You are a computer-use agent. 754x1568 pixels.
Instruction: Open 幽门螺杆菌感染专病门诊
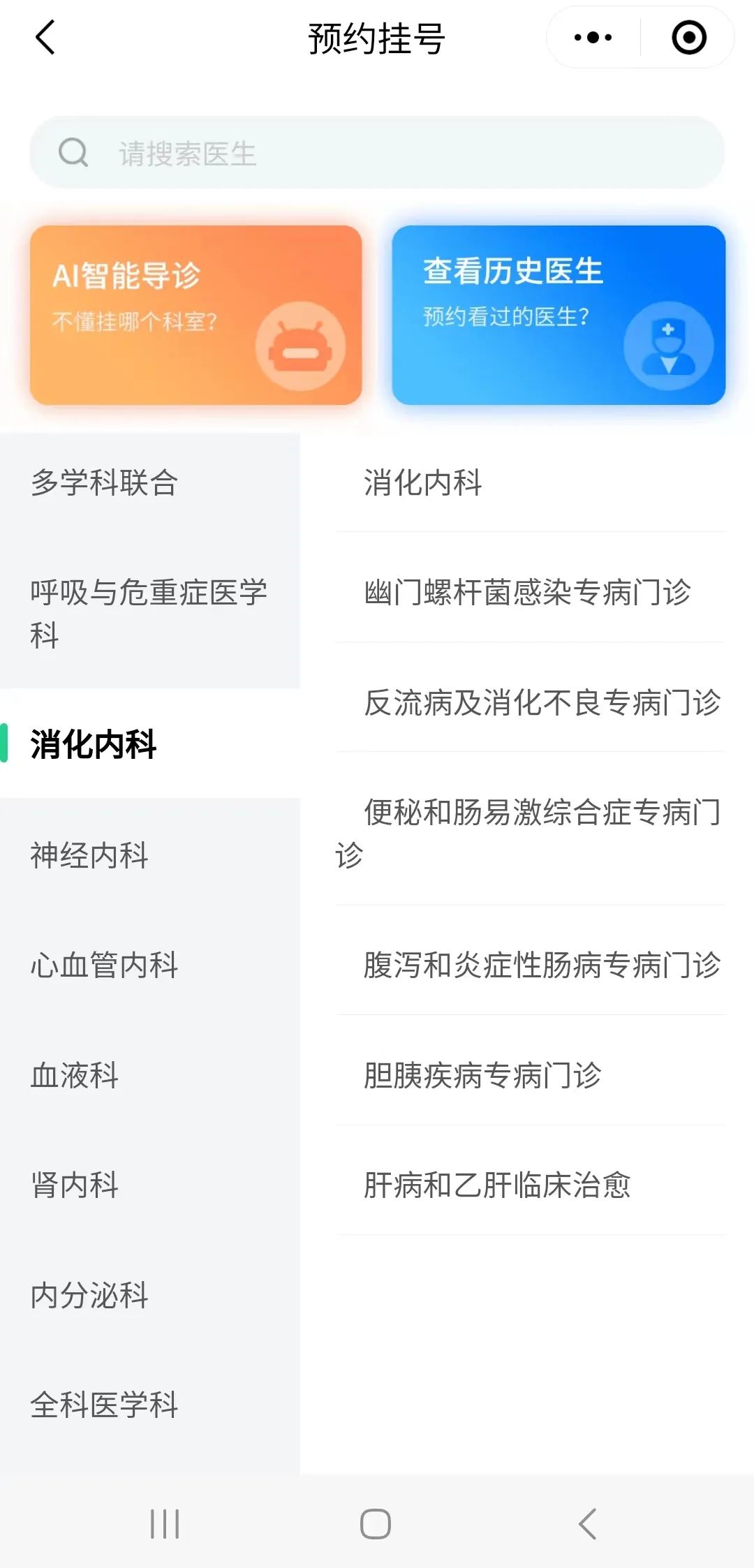pos(528,593)
